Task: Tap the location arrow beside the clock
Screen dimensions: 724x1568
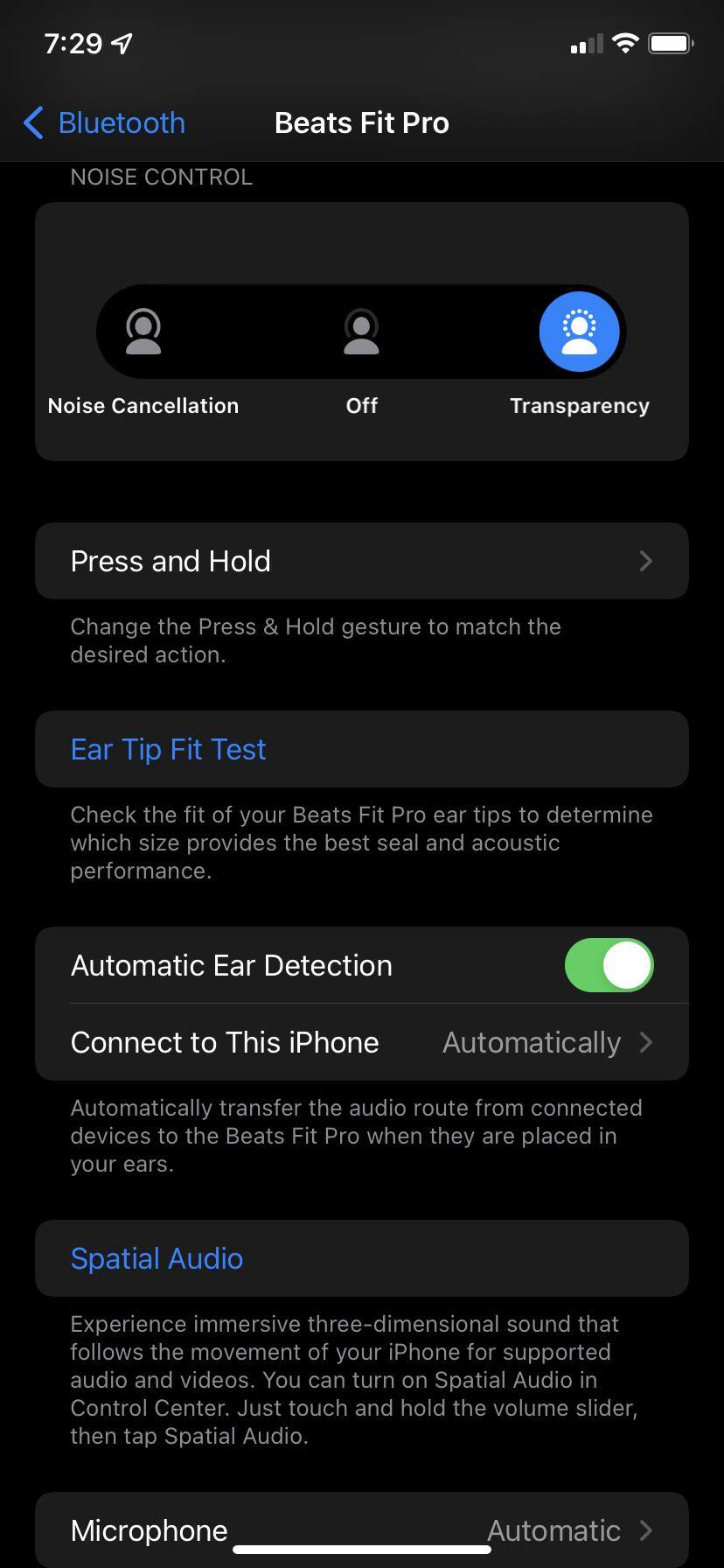Action: [x=121, y=41]
